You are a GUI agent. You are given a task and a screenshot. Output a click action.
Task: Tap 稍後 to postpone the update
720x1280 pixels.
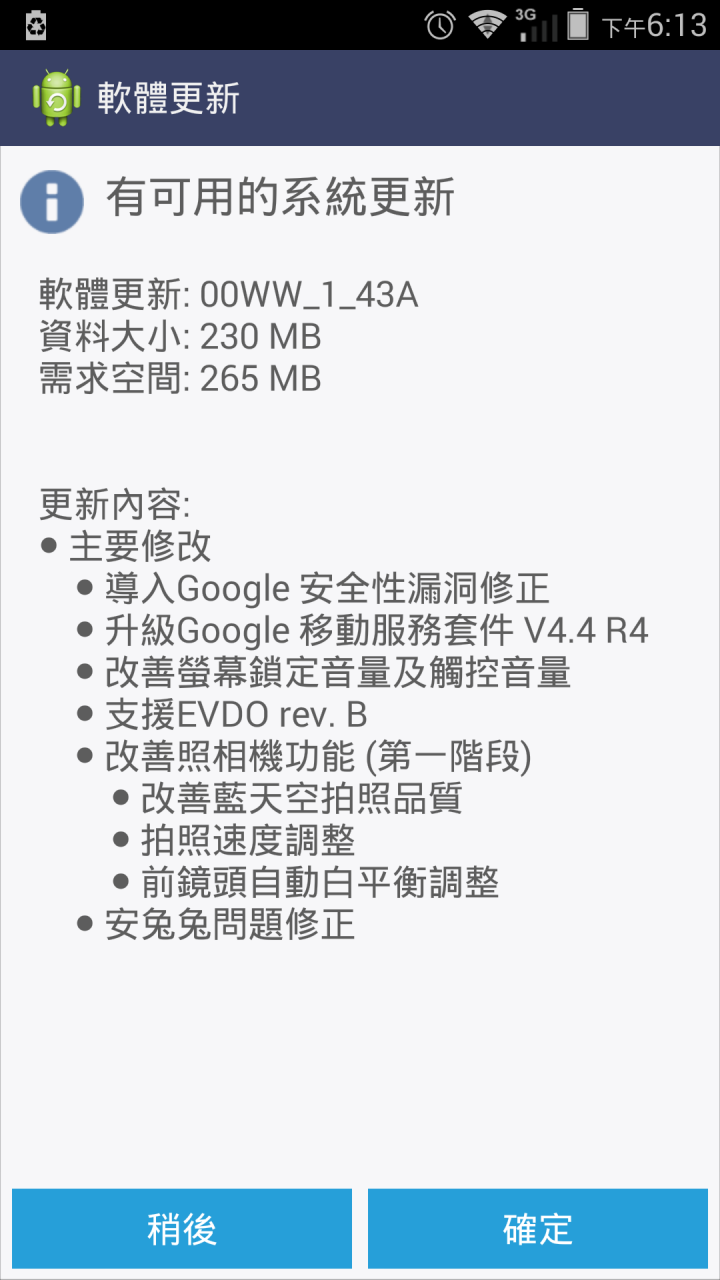[182, 1229]
